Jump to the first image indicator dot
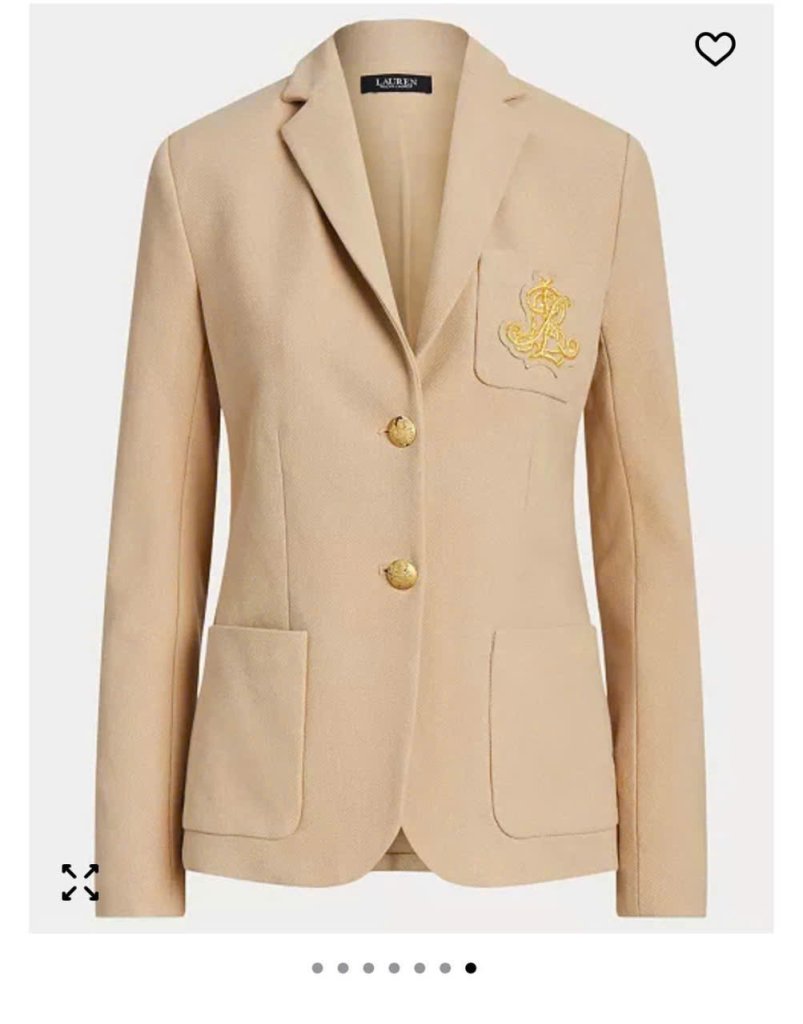This screenshot has width=803, height=1024. (318, 968)
